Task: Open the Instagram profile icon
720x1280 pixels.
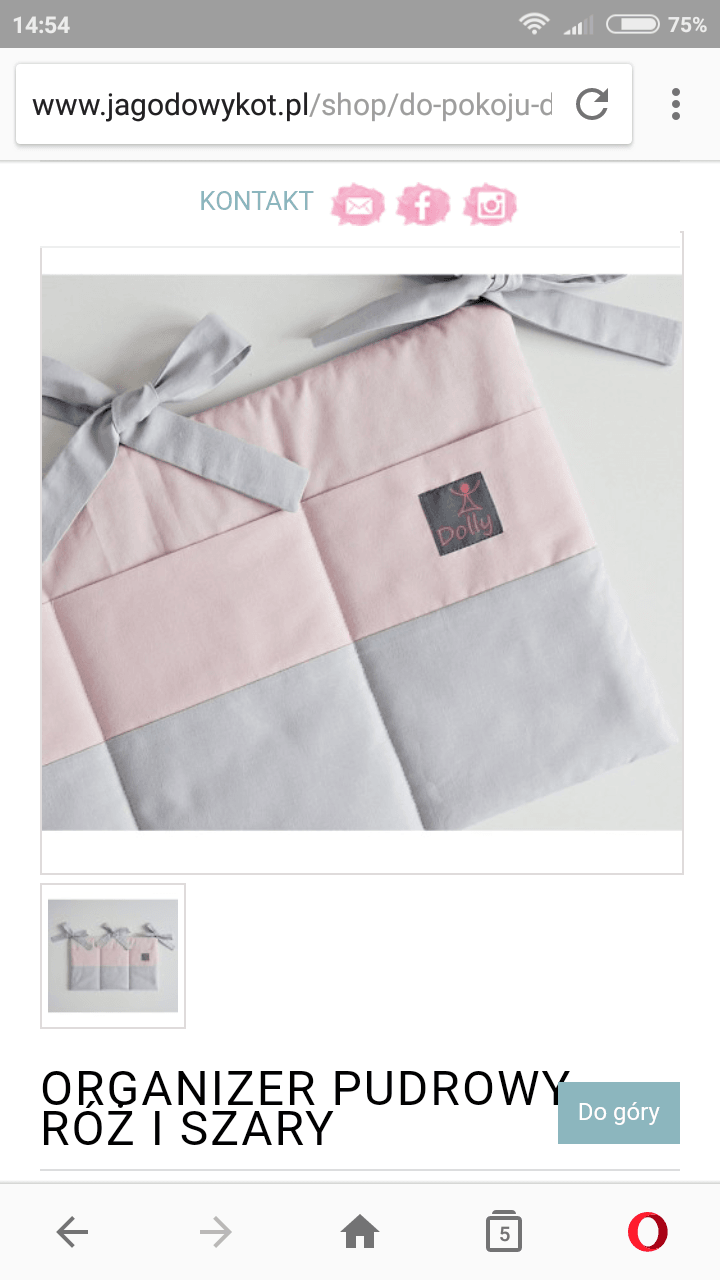Action: point(490,205)
